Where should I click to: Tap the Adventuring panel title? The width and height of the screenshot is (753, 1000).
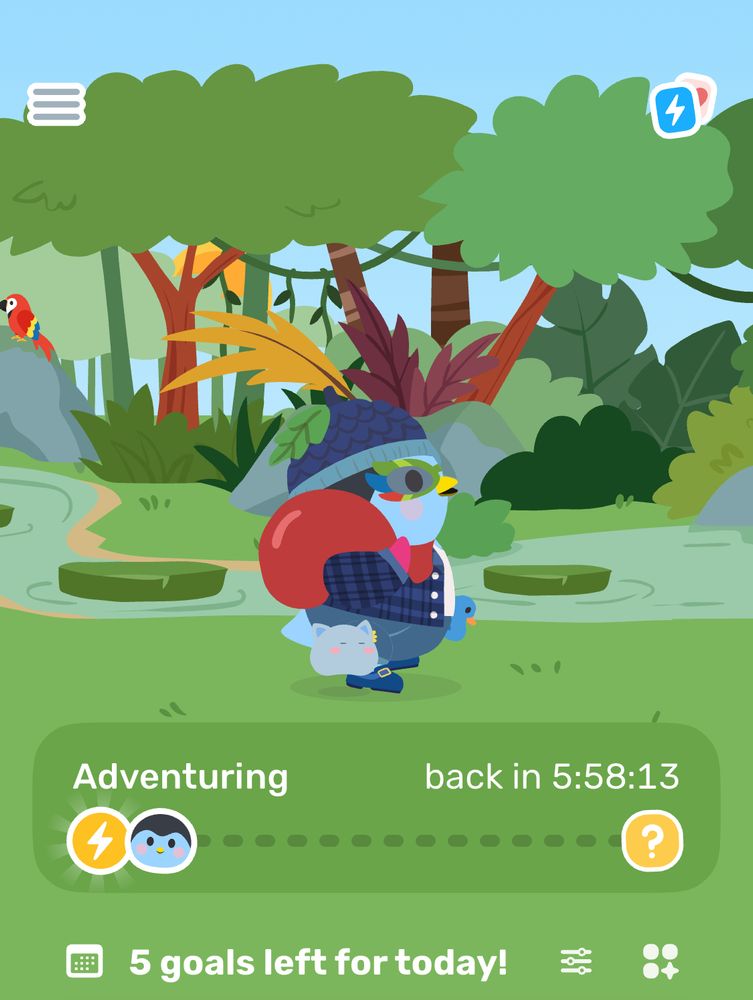point(181,775)
